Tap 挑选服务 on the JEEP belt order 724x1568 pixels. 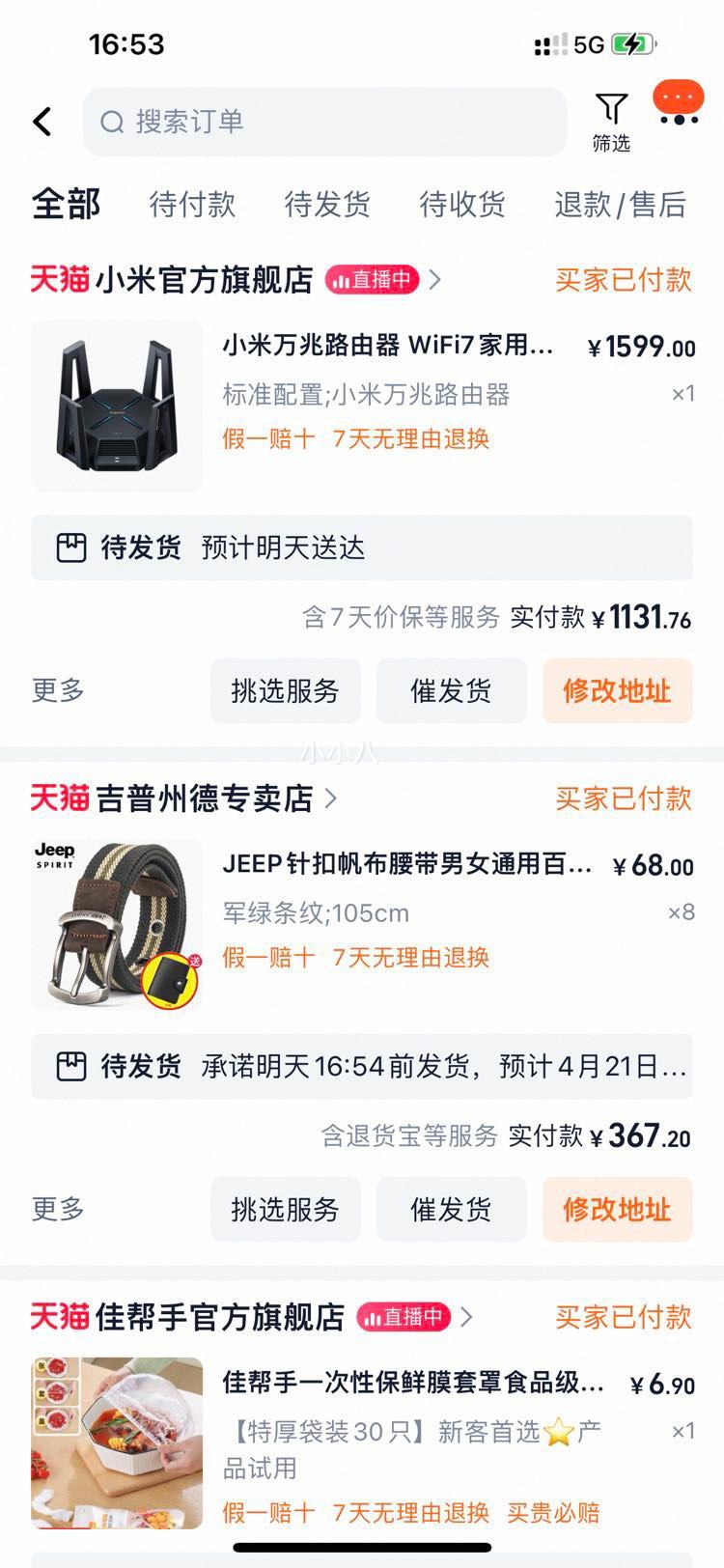click(285, 1209)
